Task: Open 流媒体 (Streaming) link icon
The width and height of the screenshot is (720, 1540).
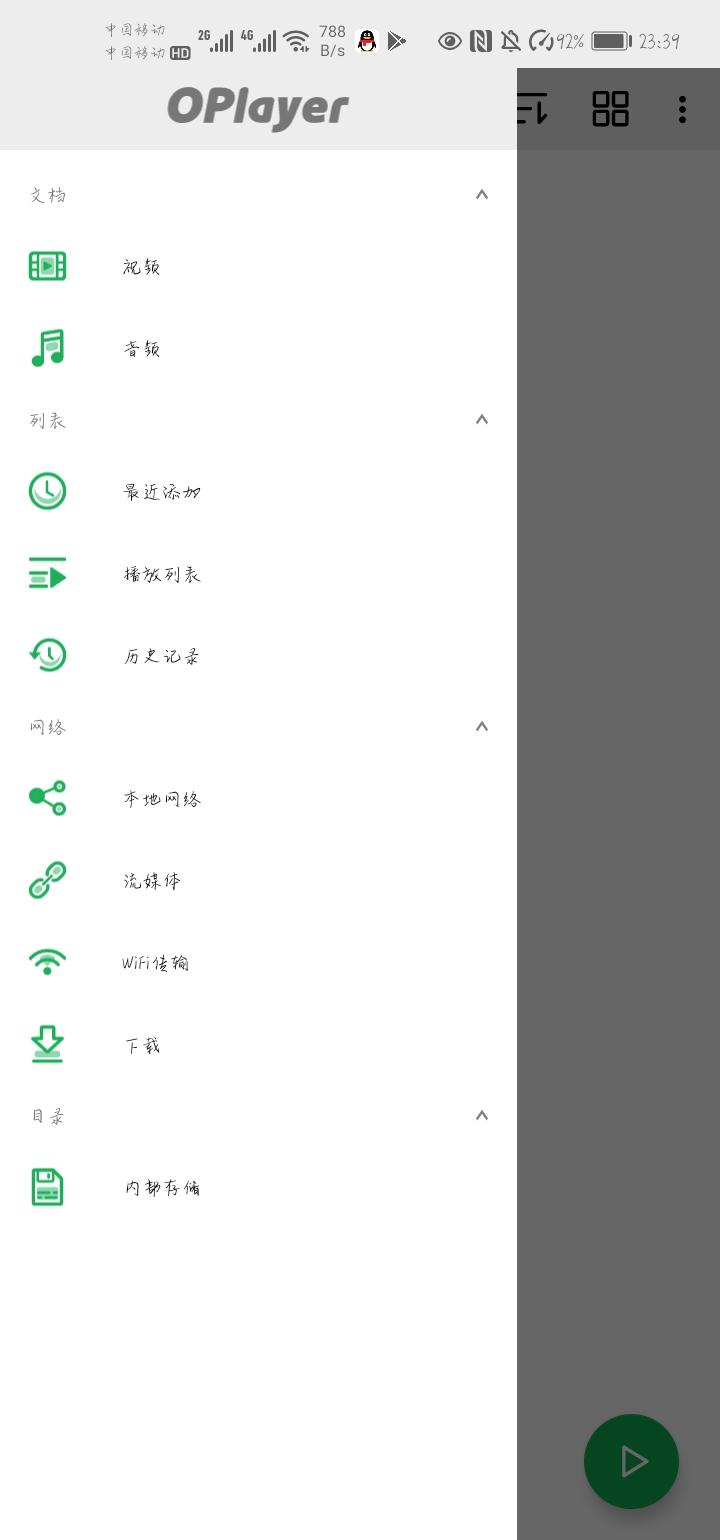Action: [x=46, y=880]
